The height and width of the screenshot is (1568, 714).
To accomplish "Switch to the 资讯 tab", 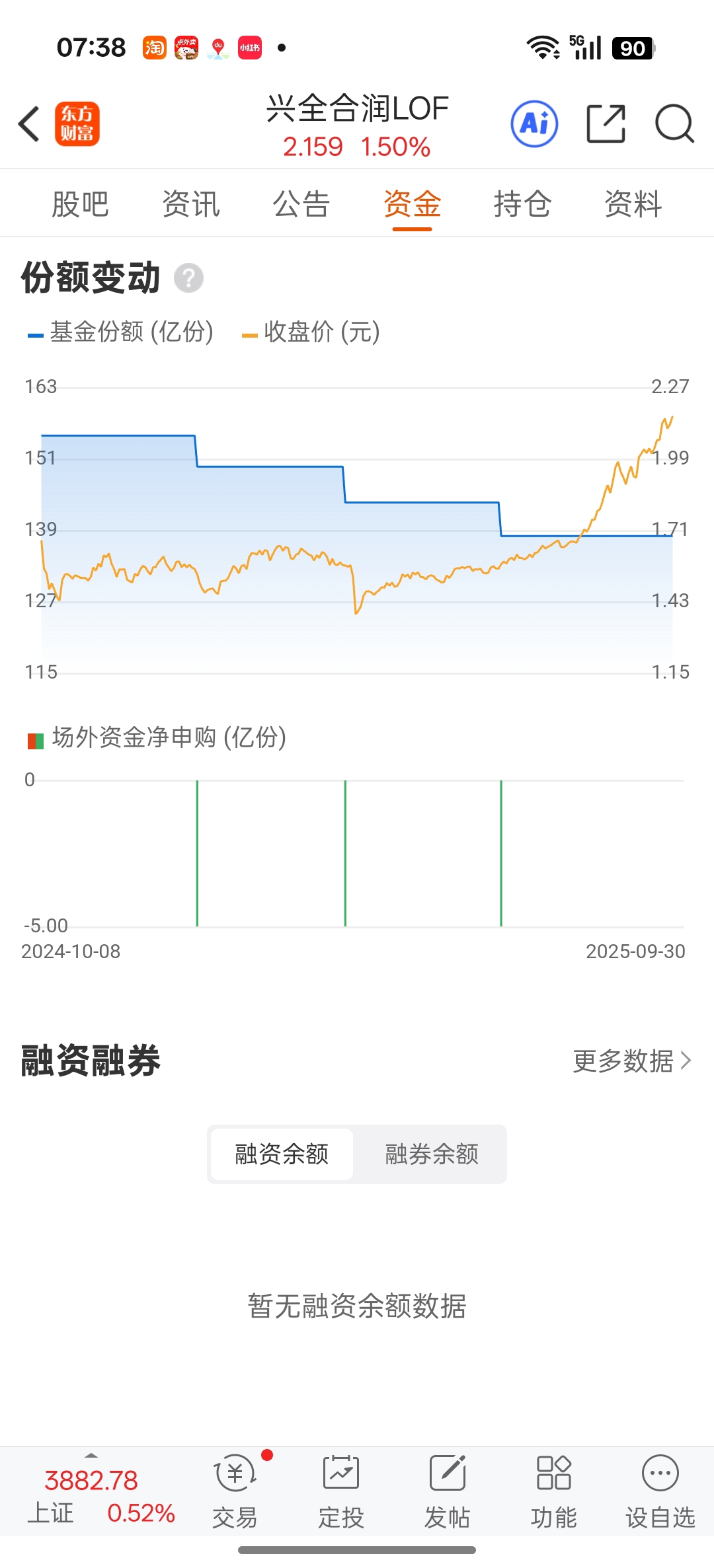I will [190, 204].
